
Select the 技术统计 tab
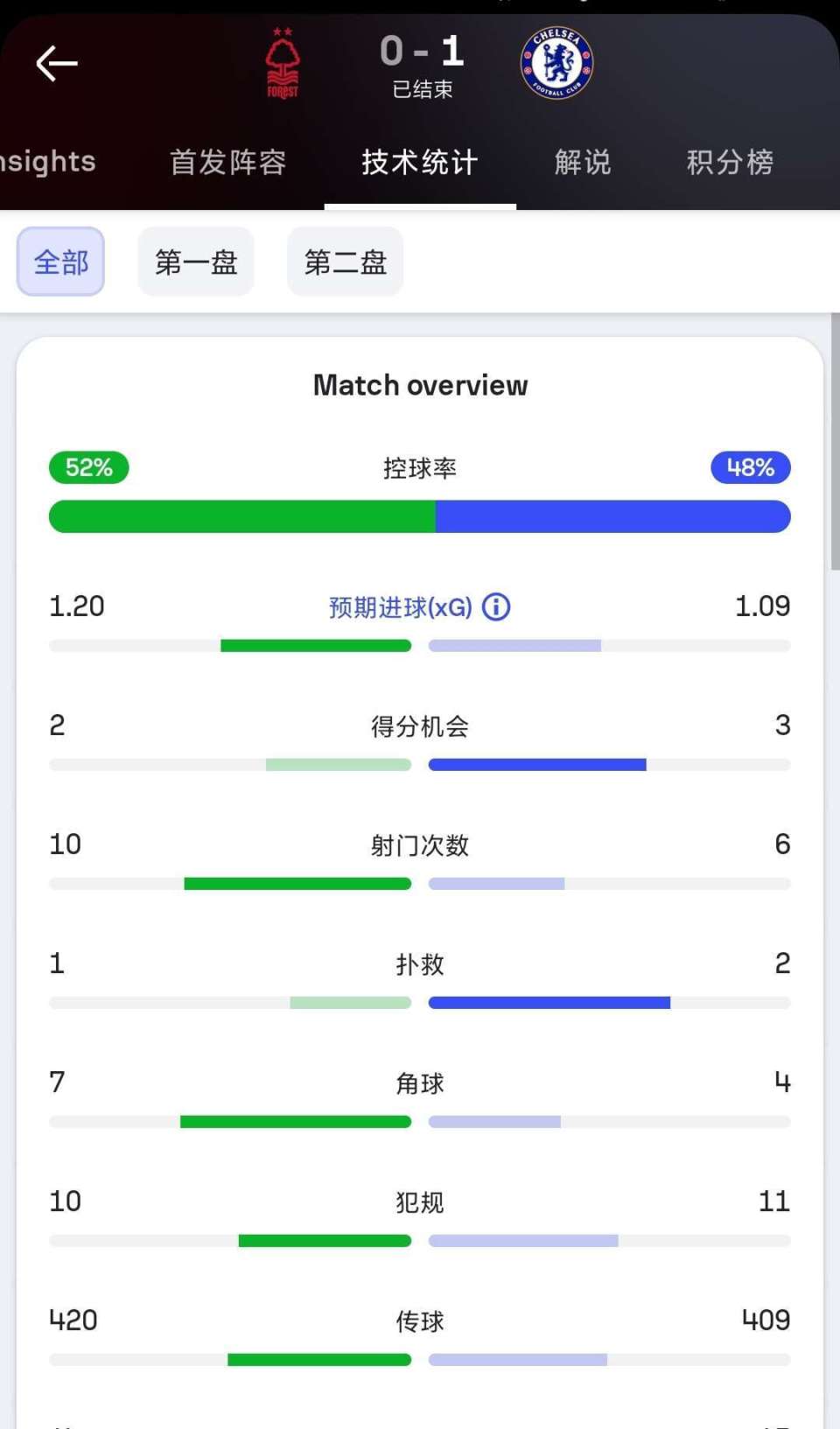420,162
